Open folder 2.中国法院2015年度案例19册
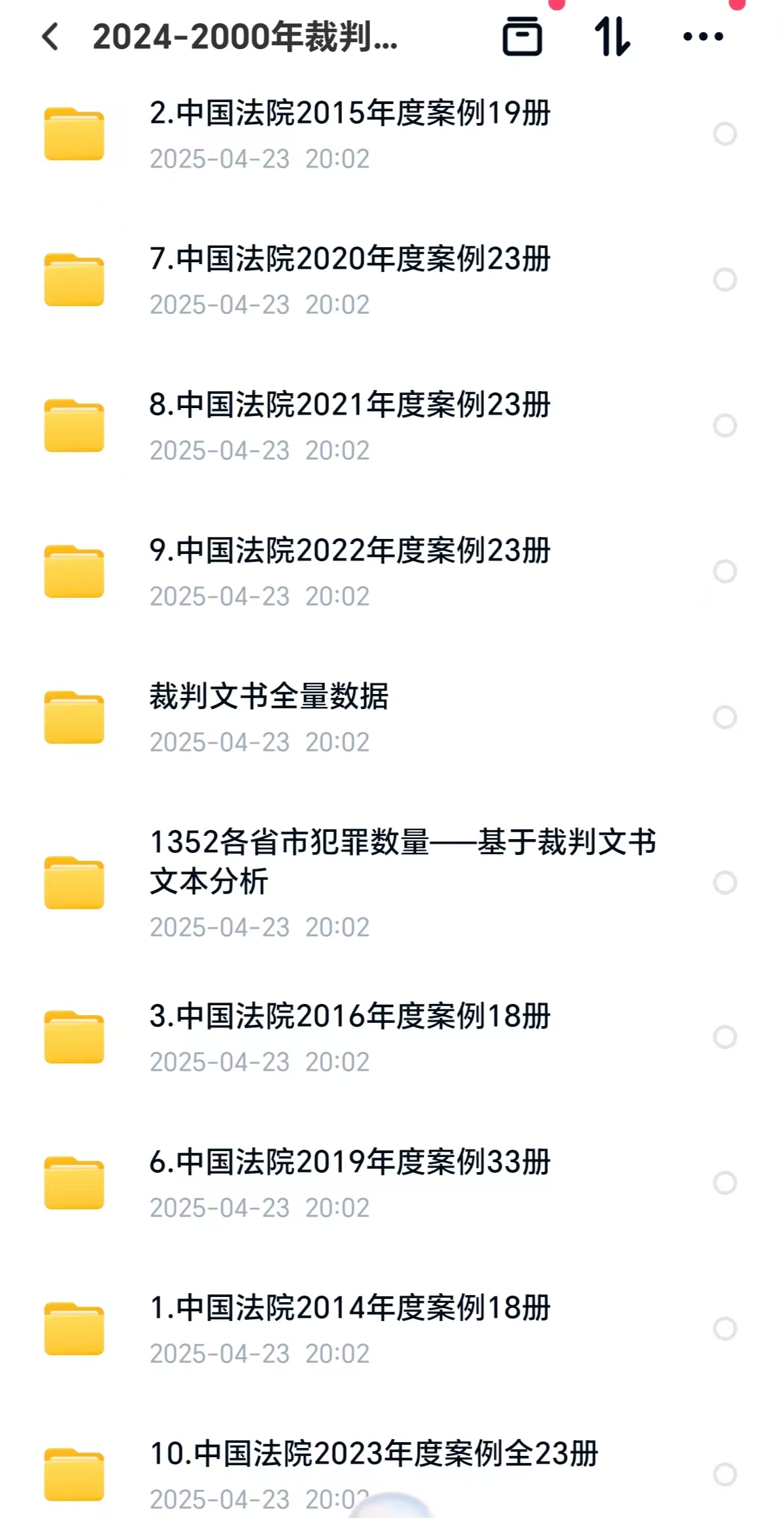The width and height of the screenshot is (784, 1518). [350, 114]
